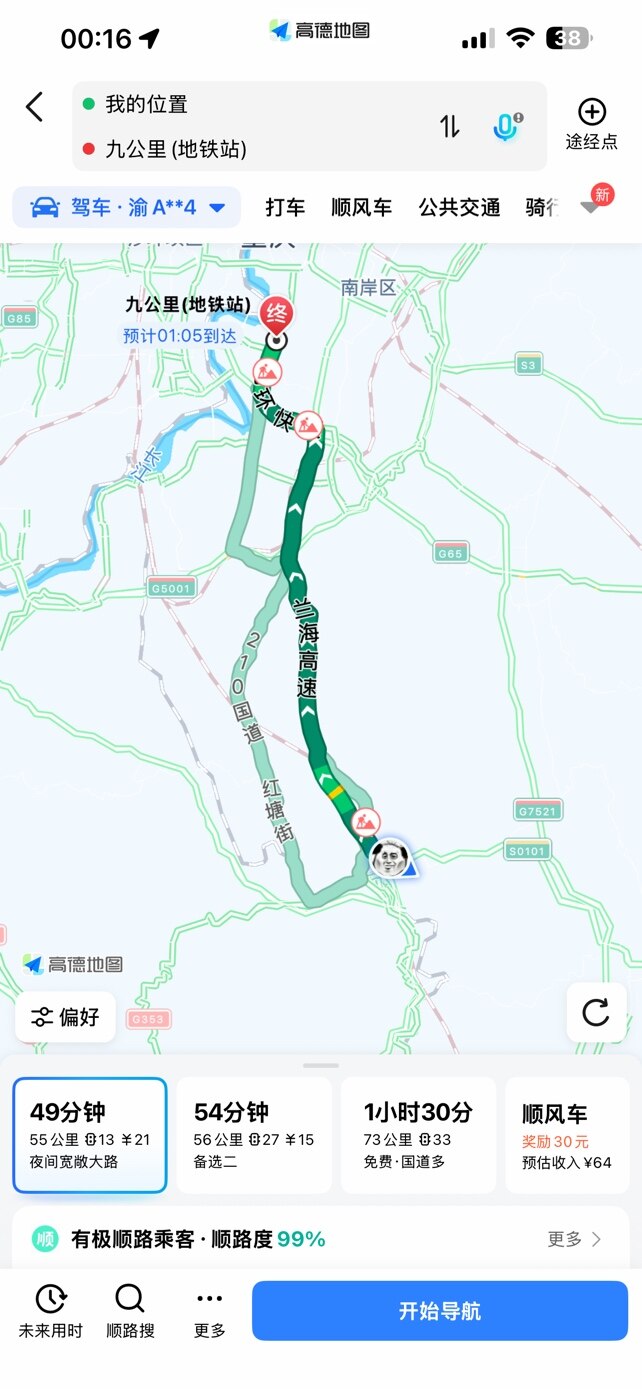Select the 公共交通 tab

(459, 208)
